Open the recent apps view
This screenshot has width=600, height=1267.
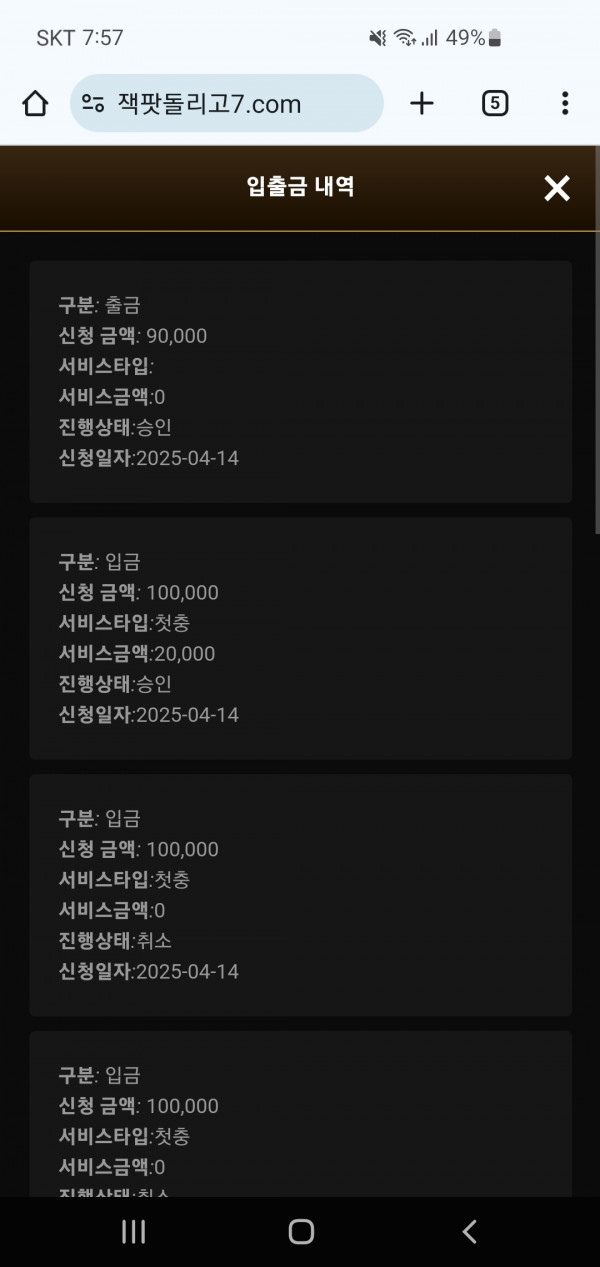tap(133, 1232)
